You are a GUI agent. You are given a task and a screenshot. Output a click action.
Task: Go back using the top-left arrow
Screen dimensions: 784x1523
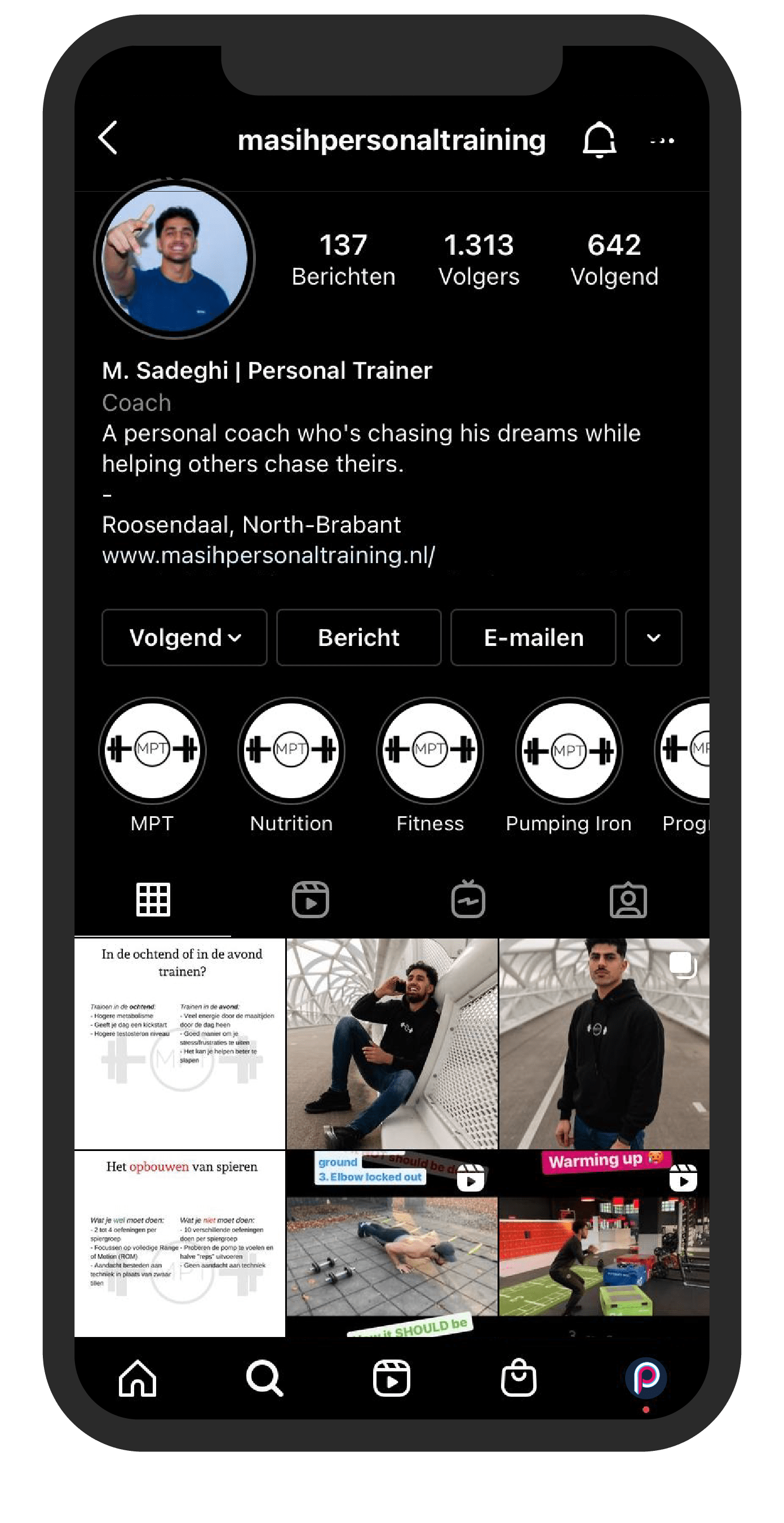108,138
